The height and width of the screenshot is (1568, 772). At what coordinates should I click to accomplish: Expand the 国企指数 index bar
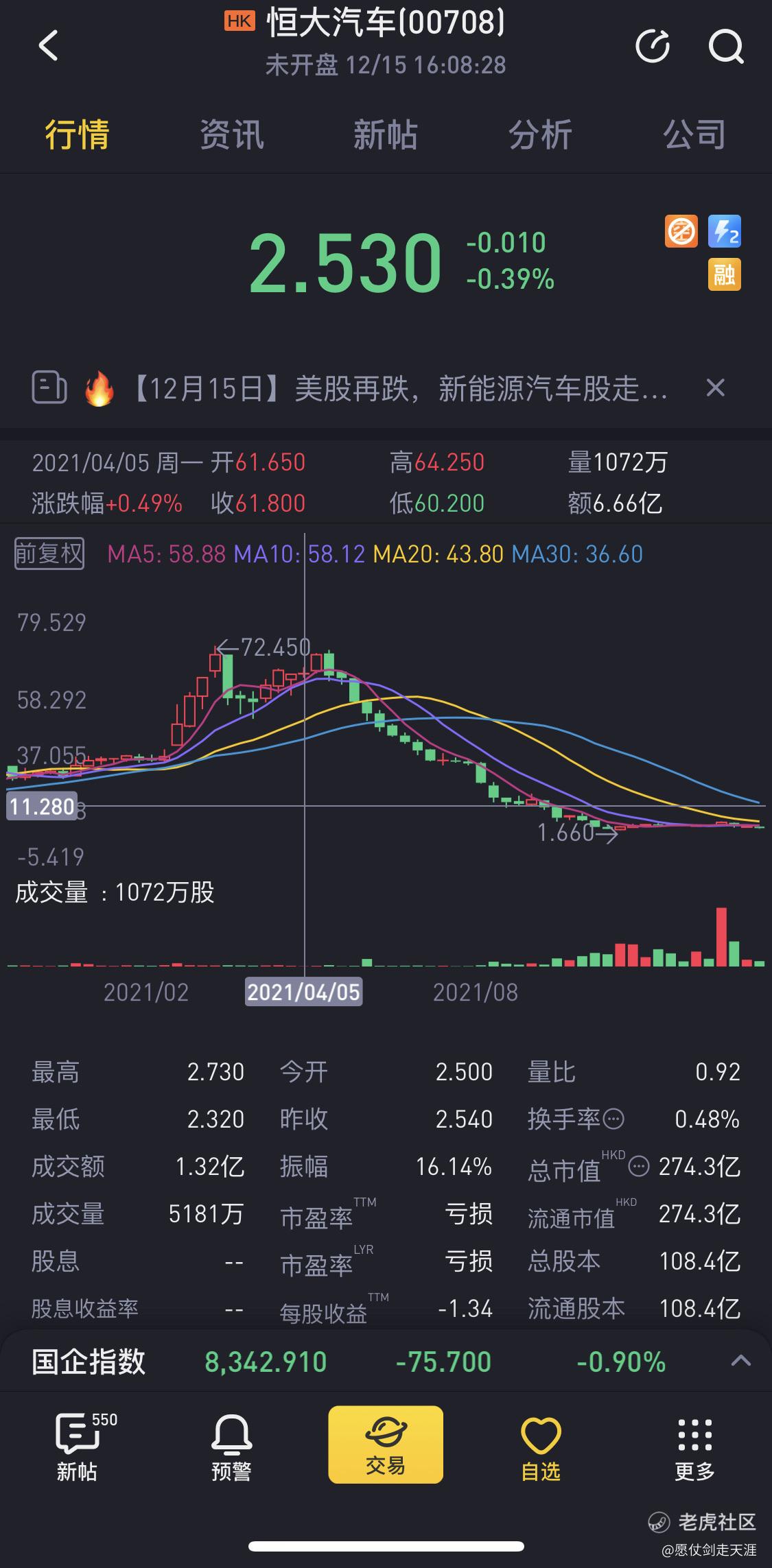click(740, 1361)
